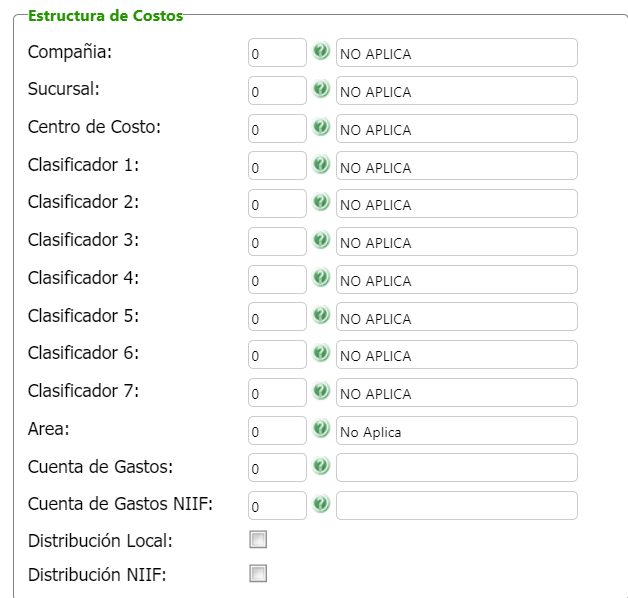The image size is (628, 598).
Task: Focus the Cuenta de Gastos NIIF description field
Action: [456, 506]
